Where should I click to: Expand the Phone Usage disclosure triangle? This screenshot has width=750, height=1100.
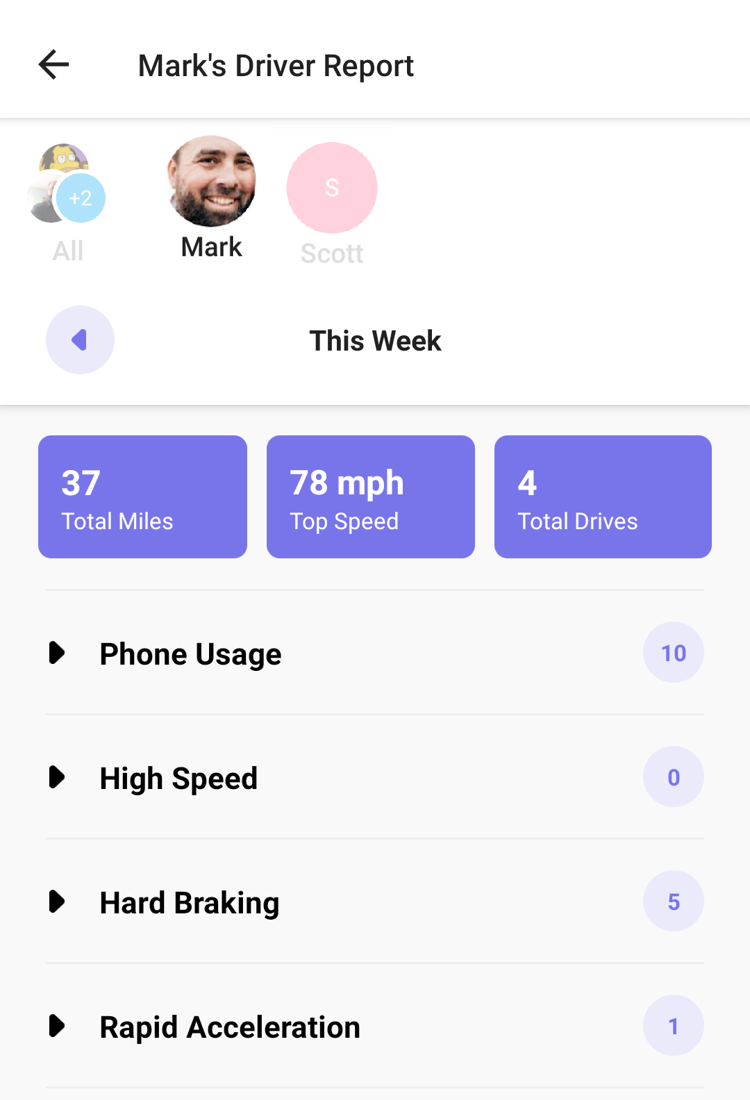57,653
